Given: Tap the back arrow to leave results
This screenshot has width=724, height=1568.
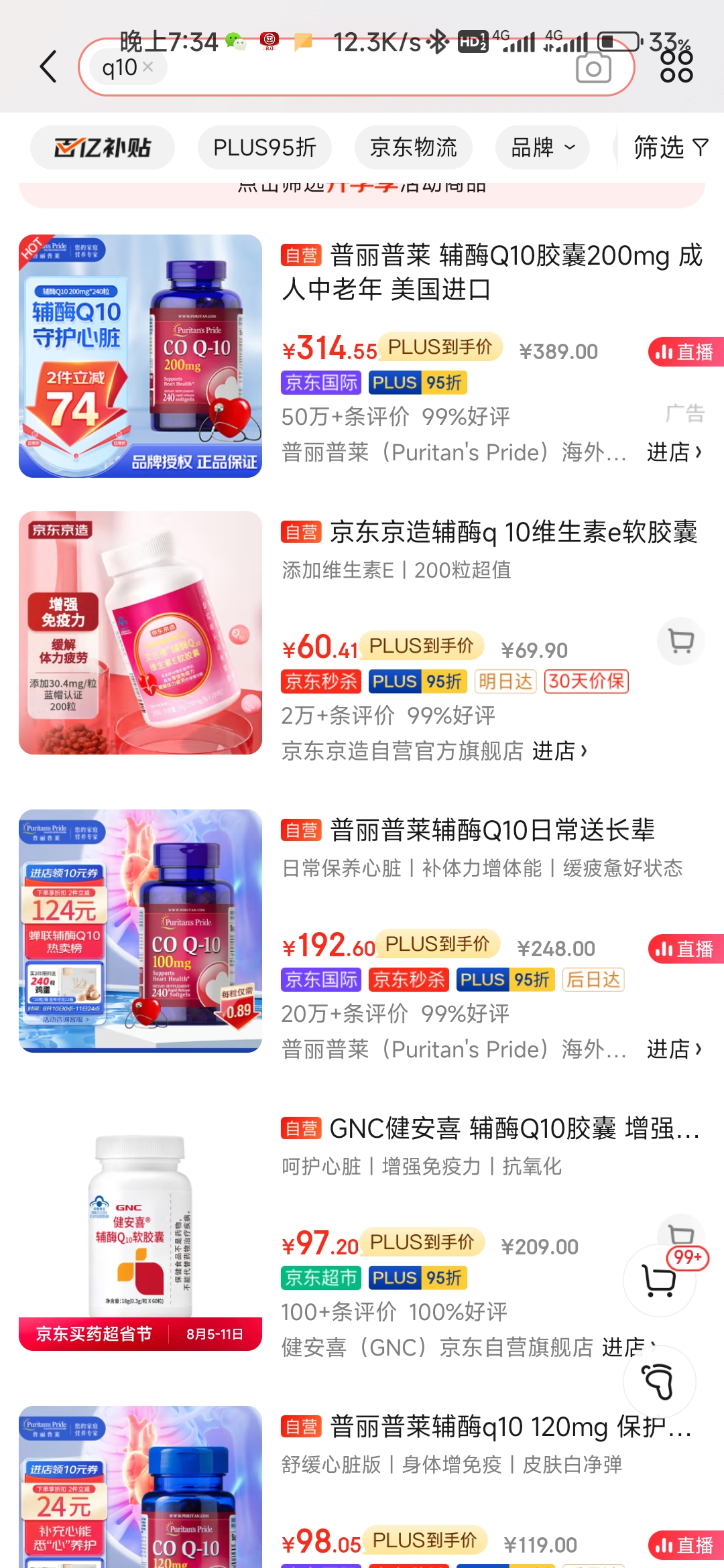Looking at the screenshot, I should pos(47,67).
